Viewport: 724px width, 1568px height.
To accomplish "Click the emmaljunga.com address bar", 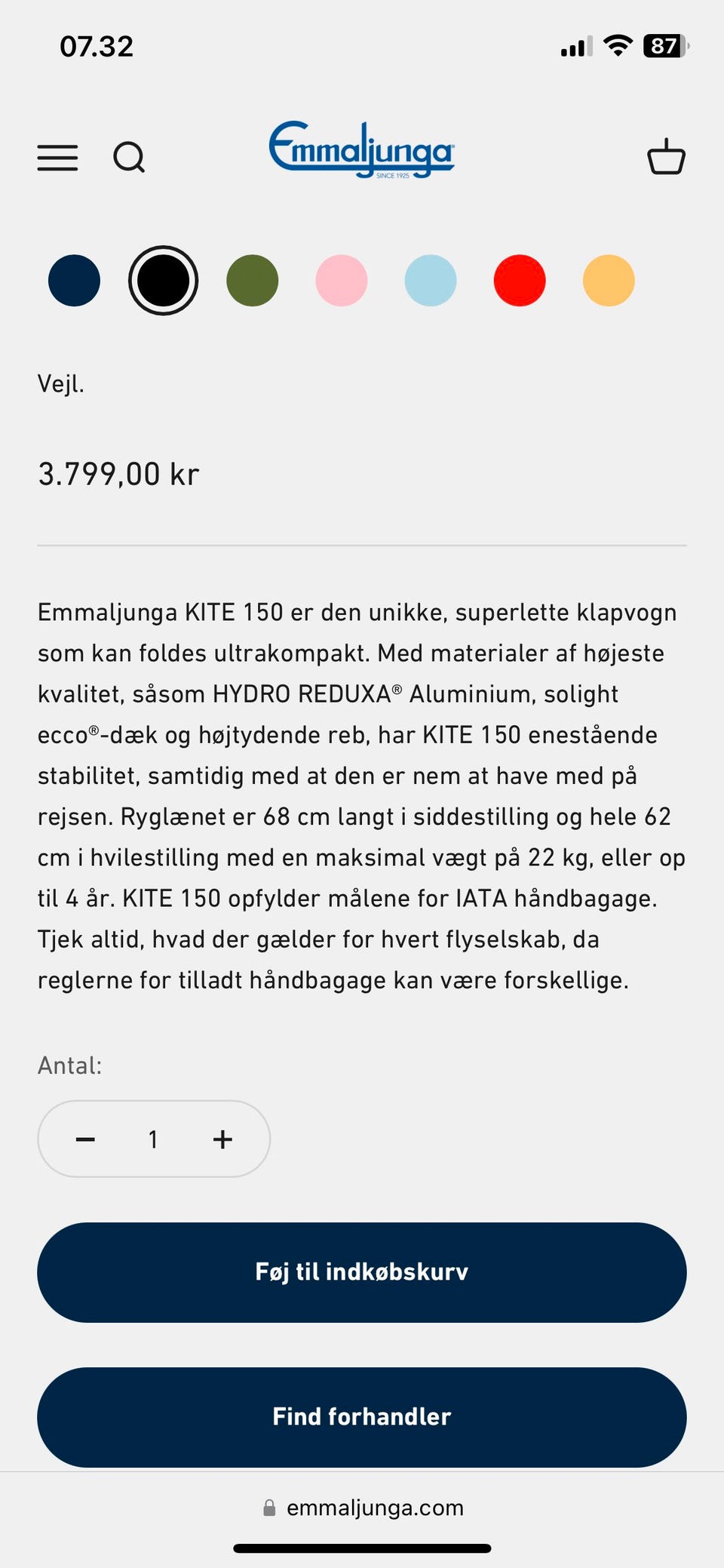I will point(375,1508).
